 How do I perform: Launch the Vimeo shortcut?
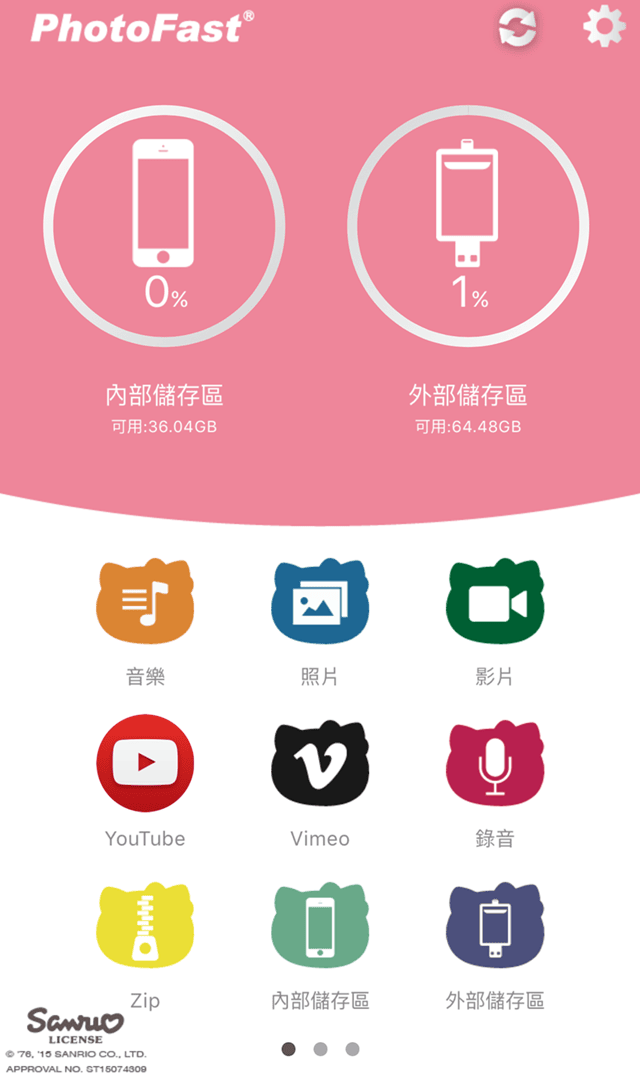coord(320,764)
